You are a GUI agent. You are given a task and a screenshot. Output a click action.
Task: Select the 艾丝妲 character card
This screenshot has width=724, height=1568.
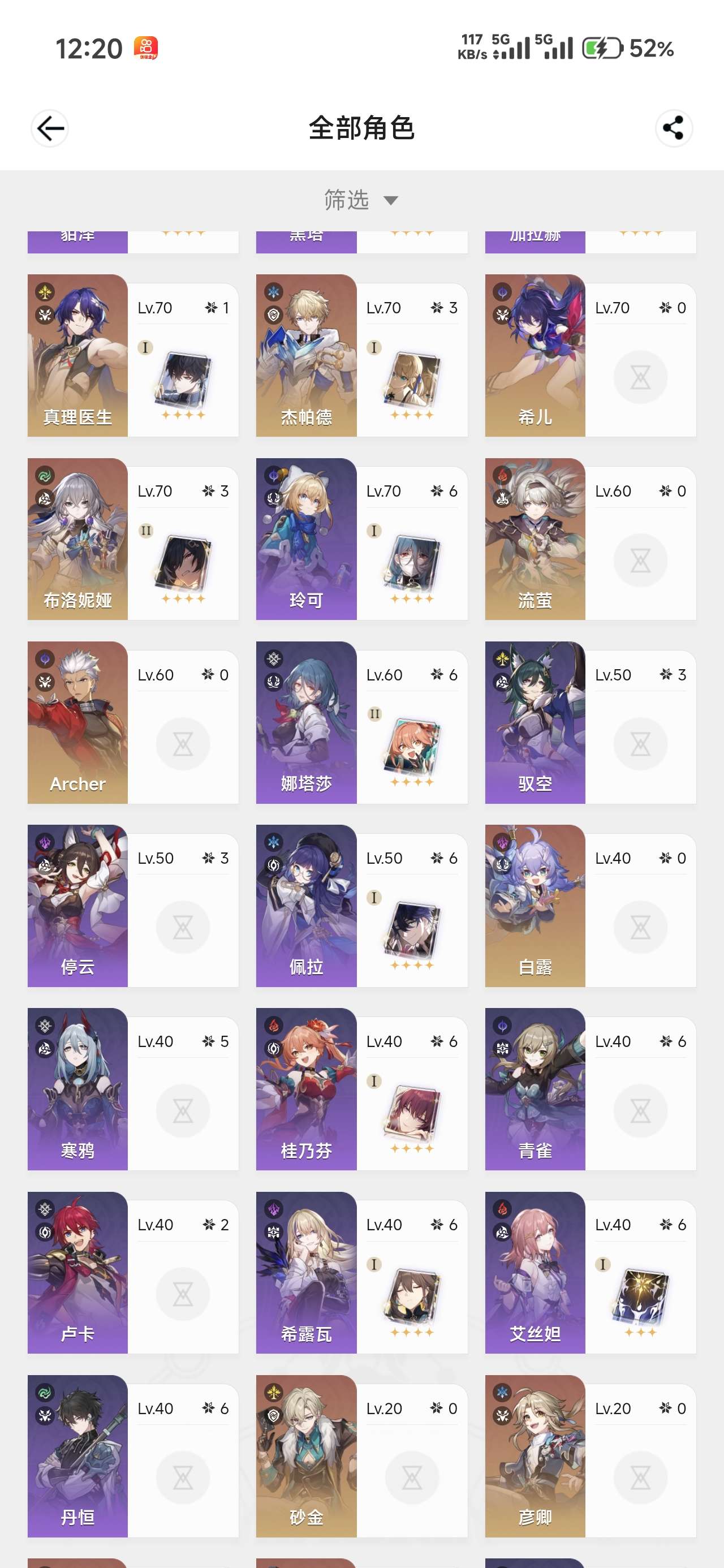(591, 1273)
